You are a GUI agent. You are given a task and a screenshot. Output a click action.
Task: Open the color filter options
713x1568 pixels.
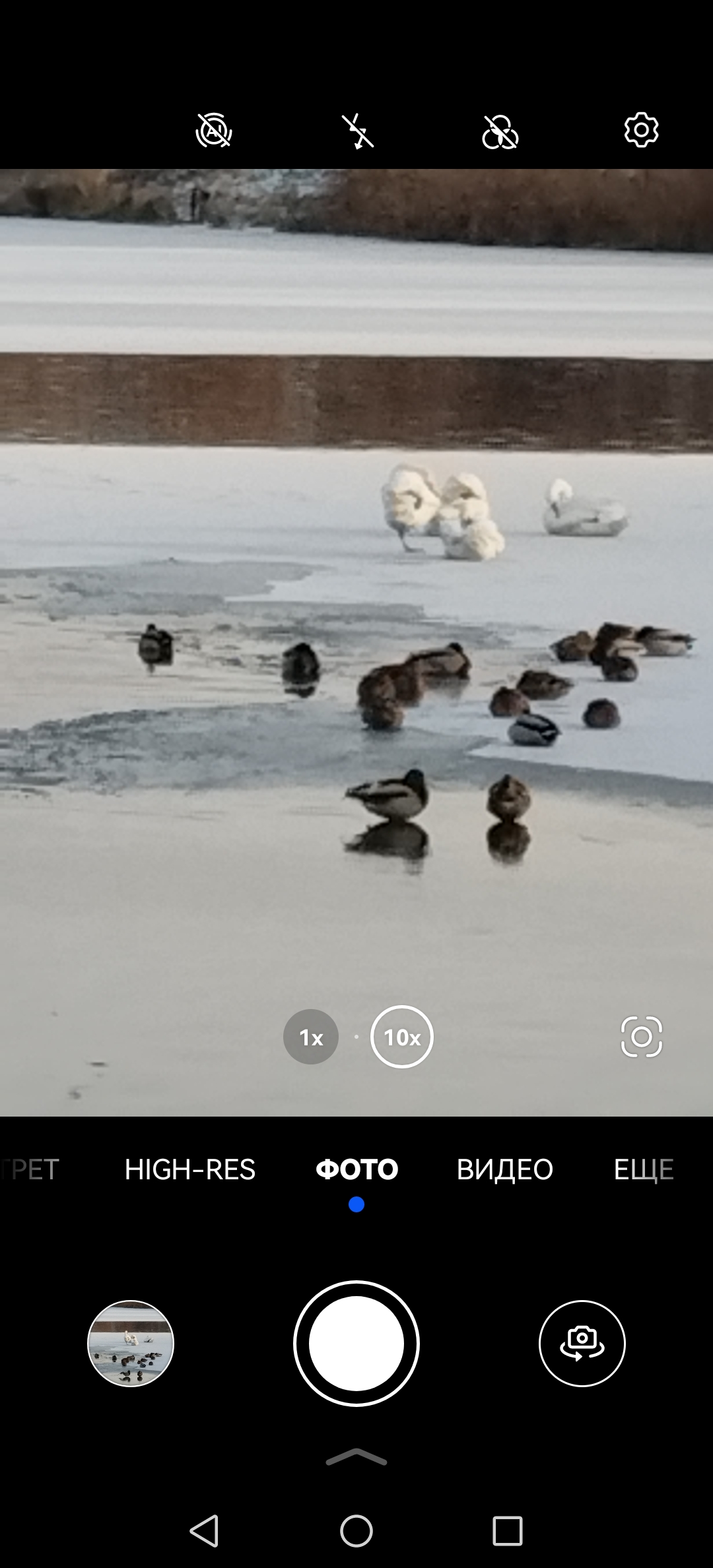(x=500, y=131)
